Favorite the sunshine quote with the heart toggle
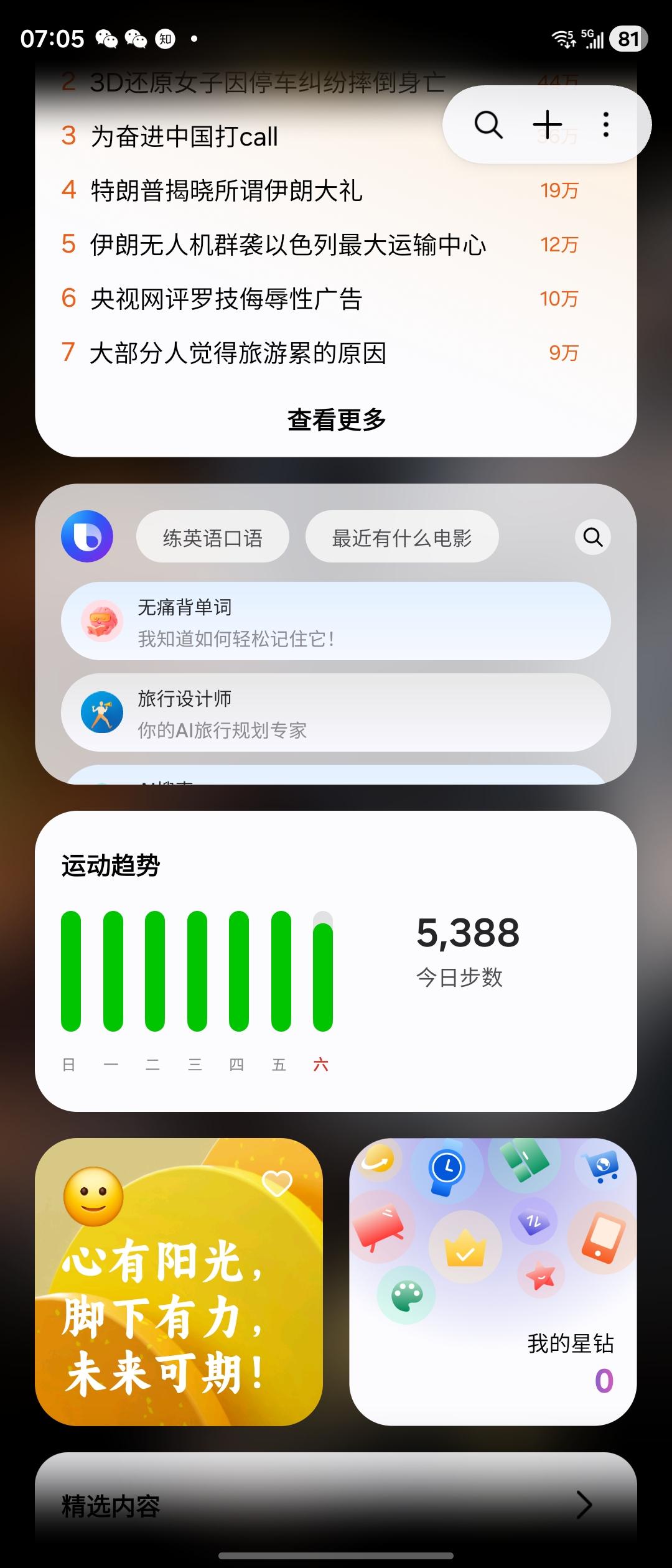The width and height of the screenshot is (672, 1568). coord(276,1182)
